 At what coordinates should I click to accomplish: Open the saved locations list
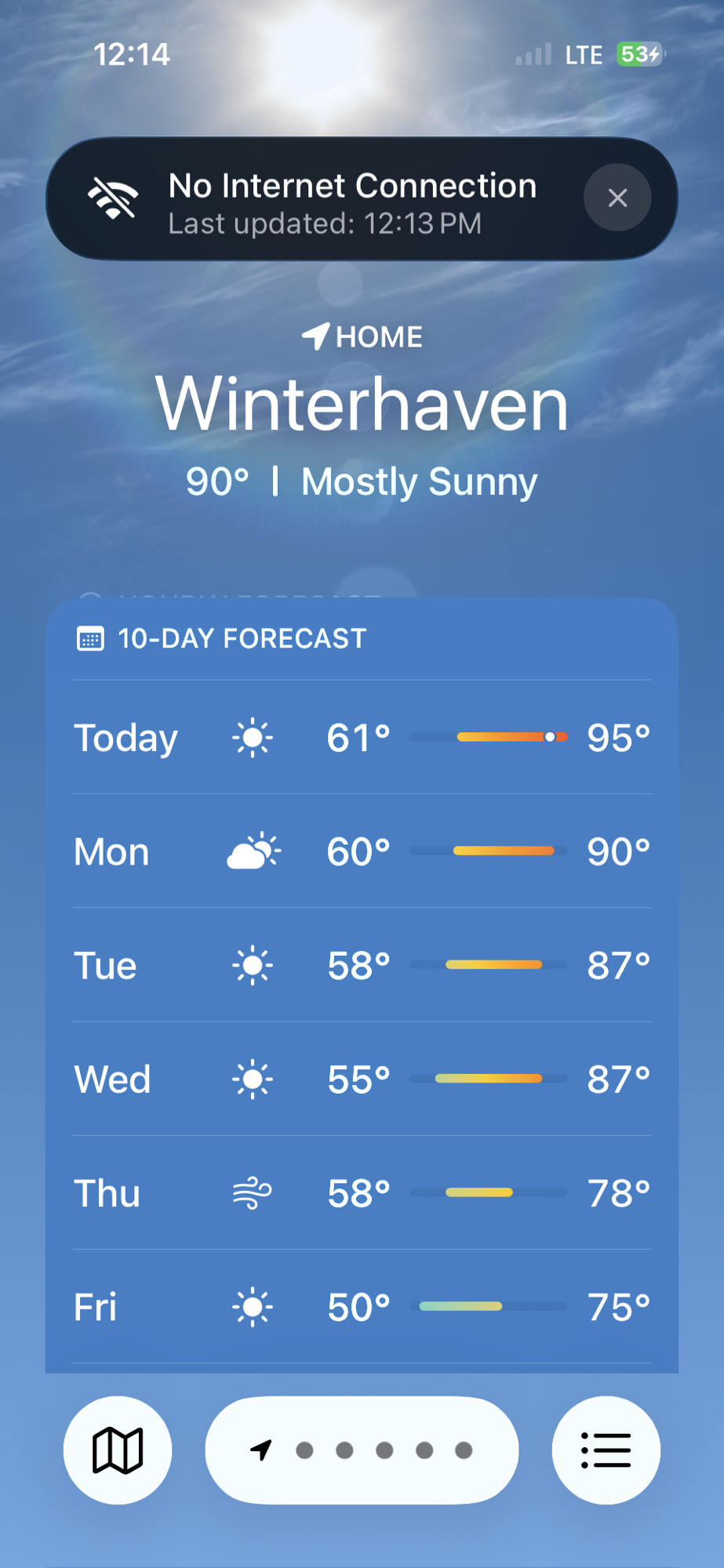coord(606,1450)
